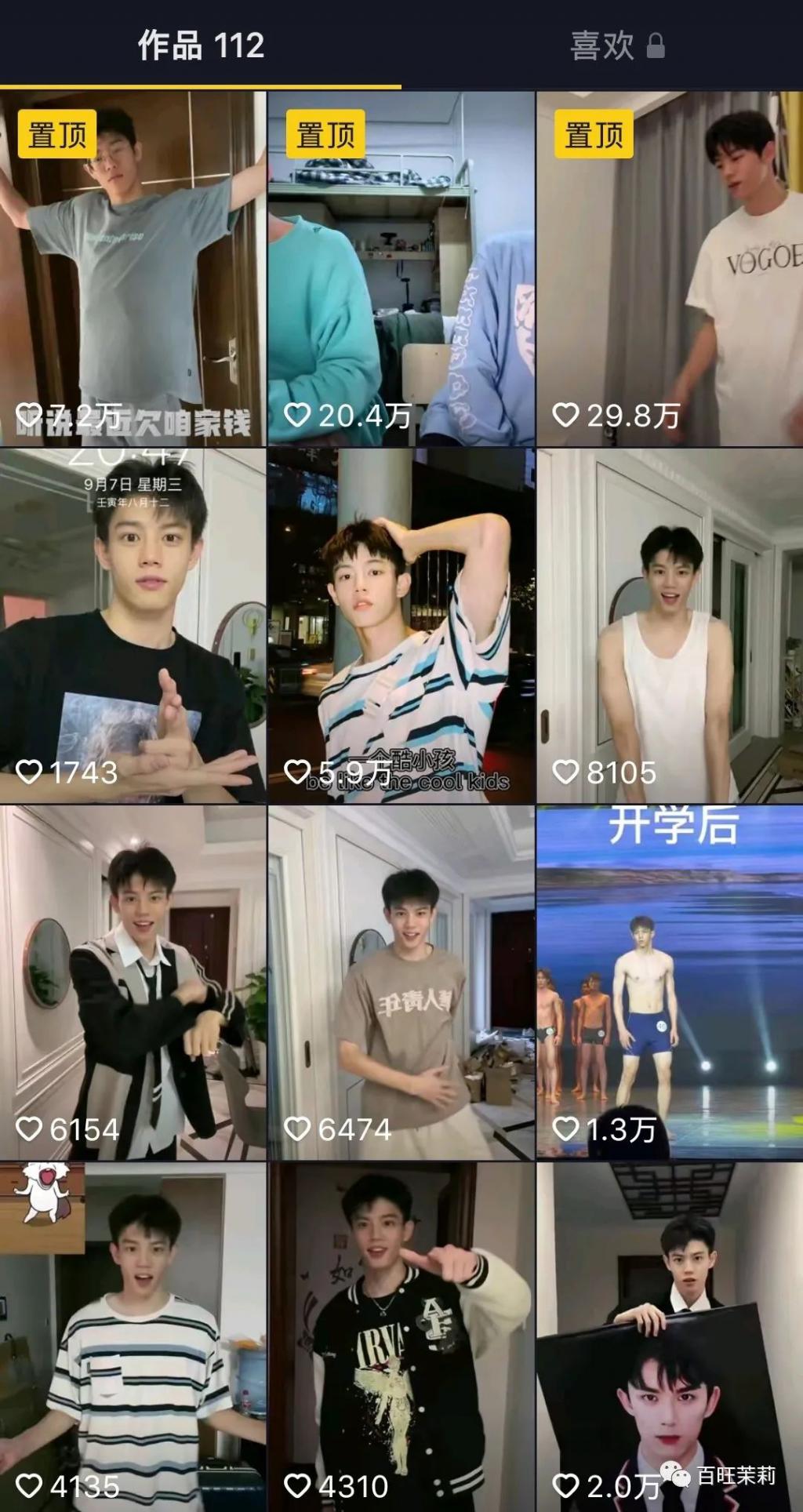Open pinned video with 7.2万 likes
The image size is (803, 1512).
point(133,268)
